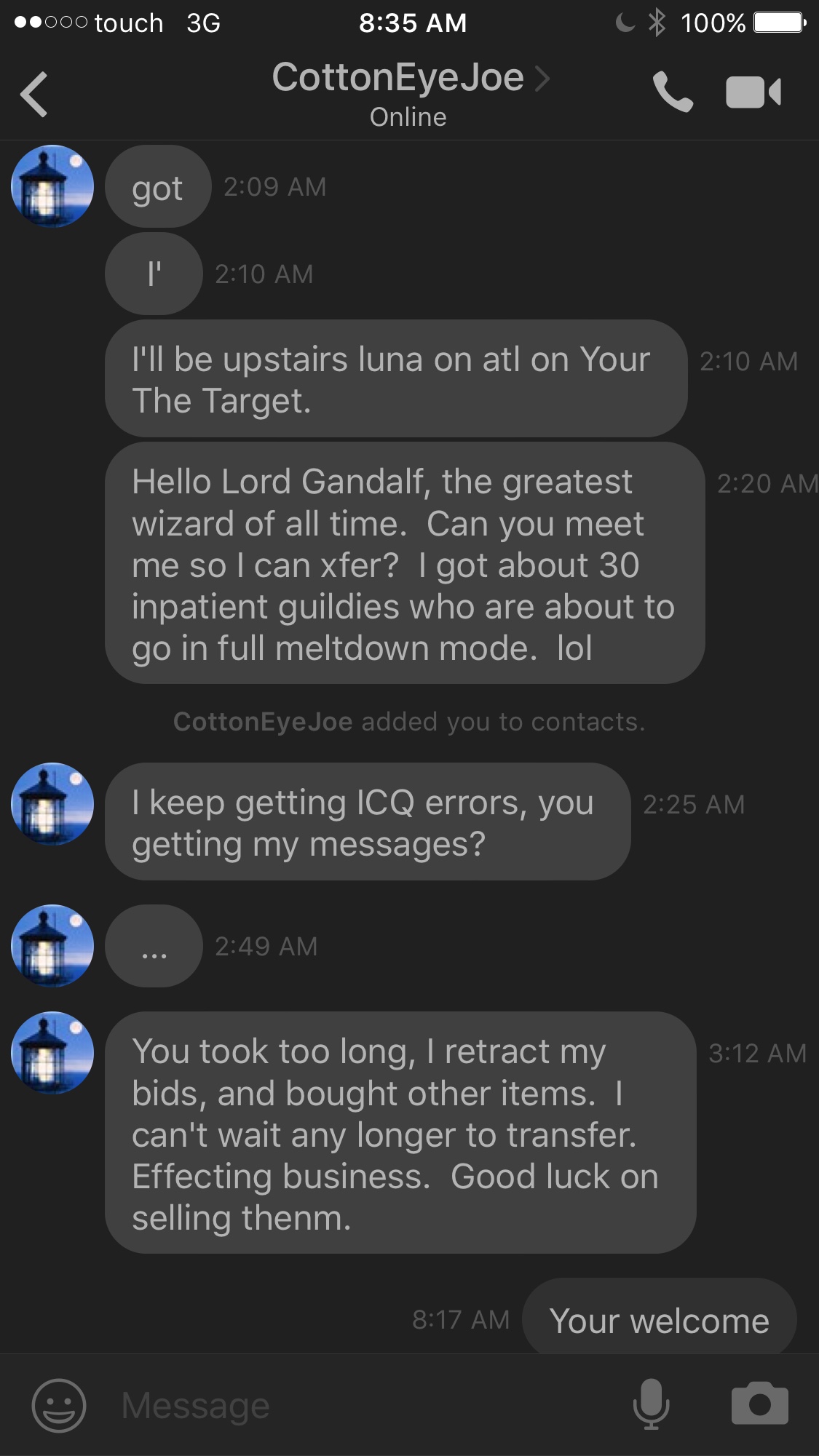Open CottonEyeJoe's profile details
The width and height of the screenshot is (819, 1456).
pyautogui.click(x=408, y=79)
